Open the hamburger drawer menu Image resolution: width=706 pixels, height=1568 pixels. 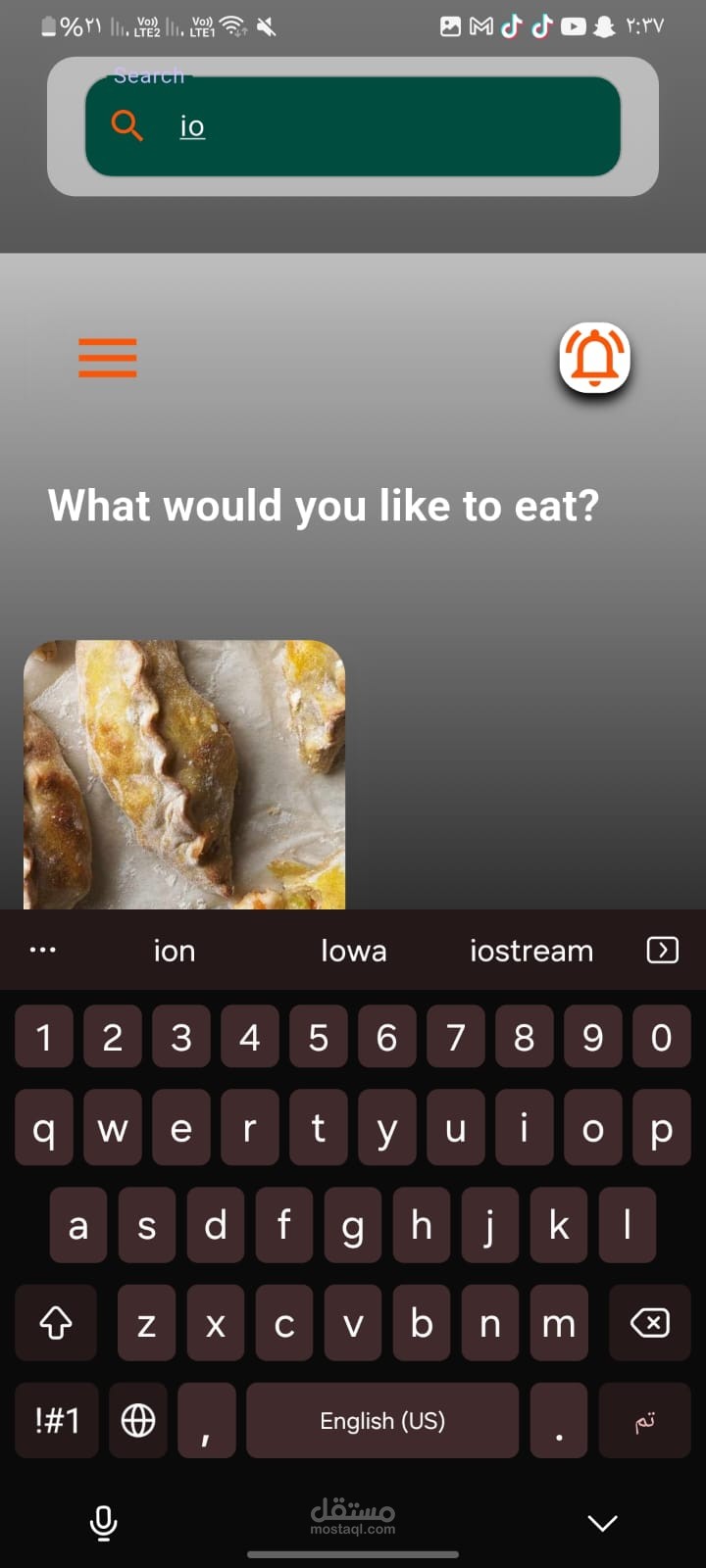[108, 358]
